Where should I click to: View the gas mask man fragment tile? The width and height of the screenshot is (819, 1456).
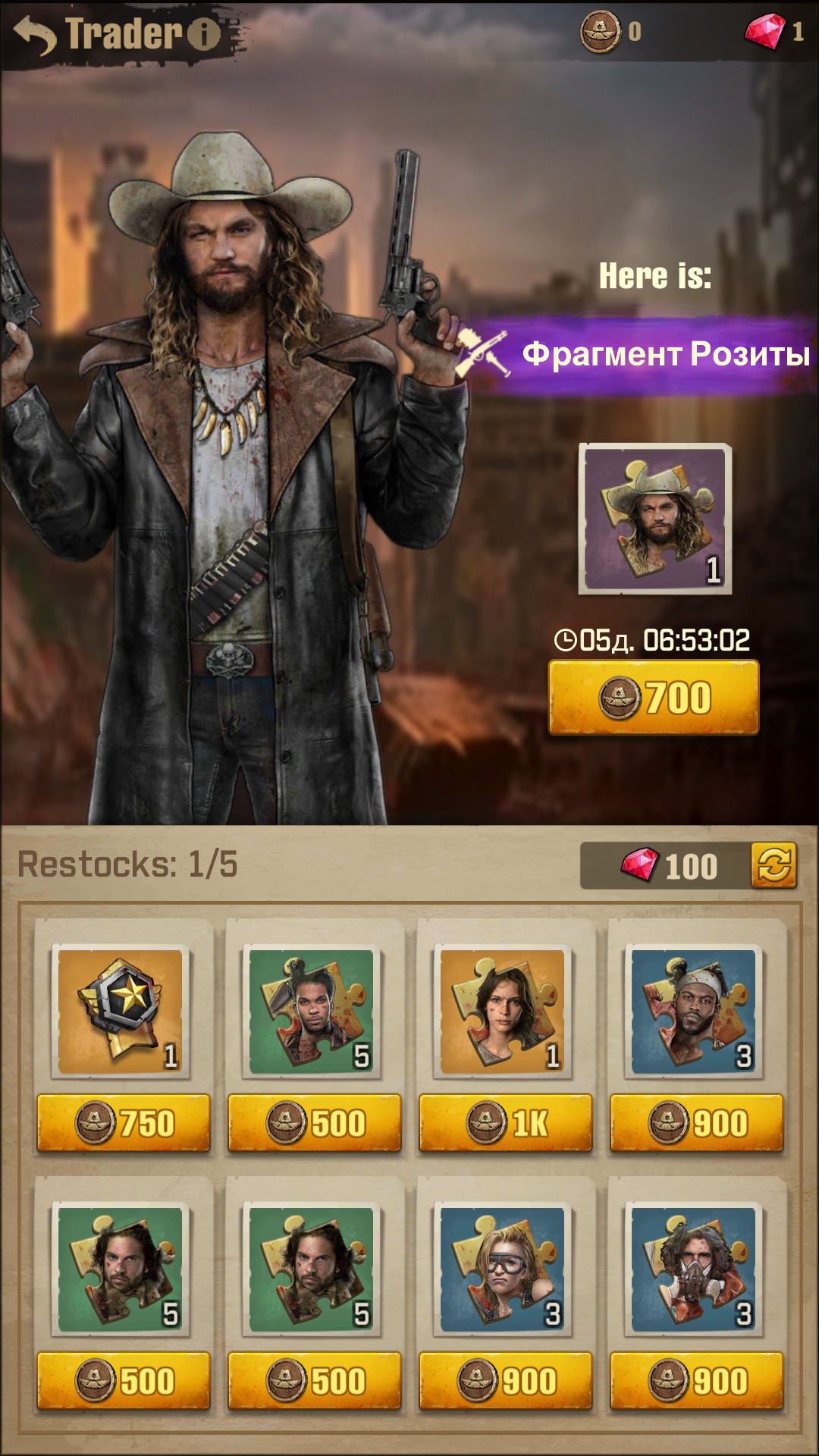(694, 1269)
